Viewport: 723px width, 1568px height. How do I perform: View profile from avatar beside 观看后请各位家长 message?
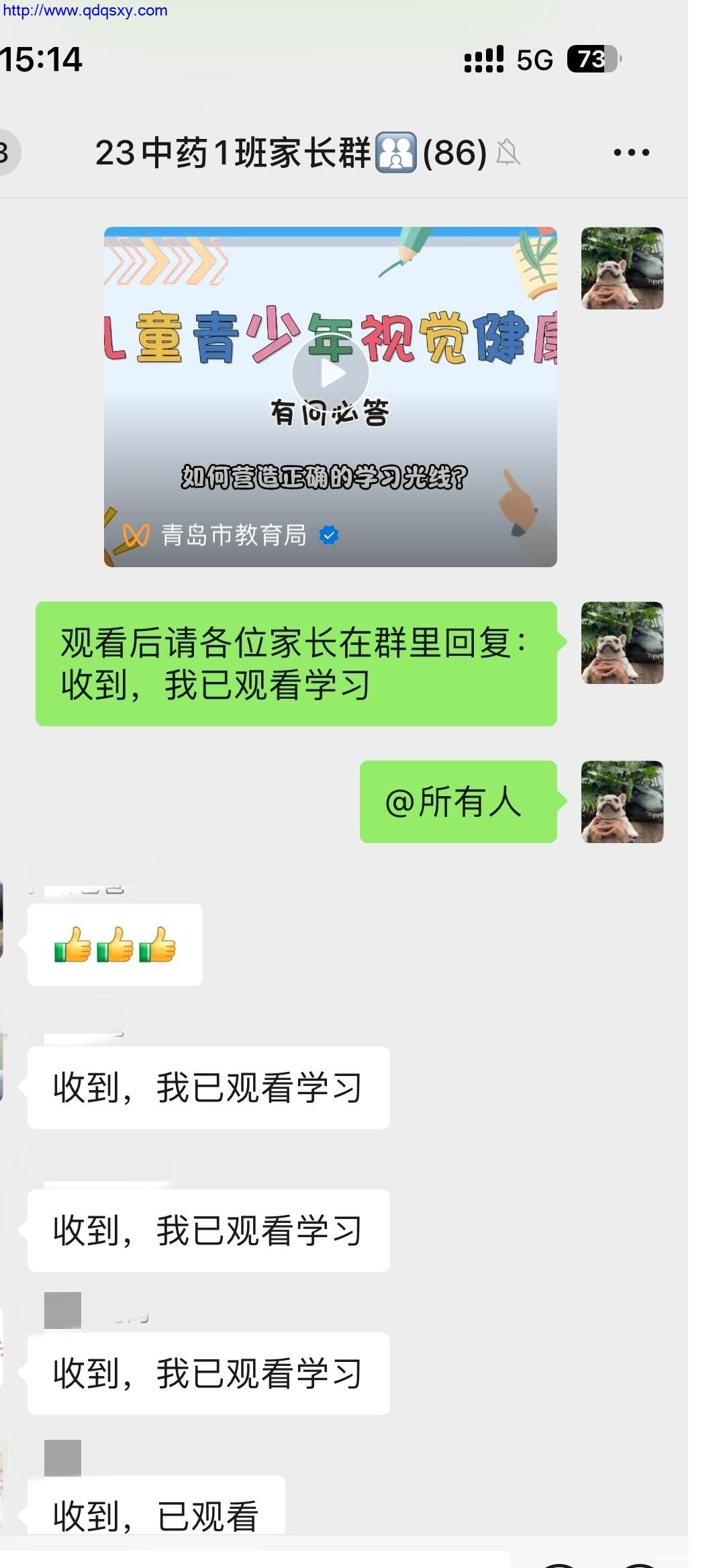click(x=622, y=642)
